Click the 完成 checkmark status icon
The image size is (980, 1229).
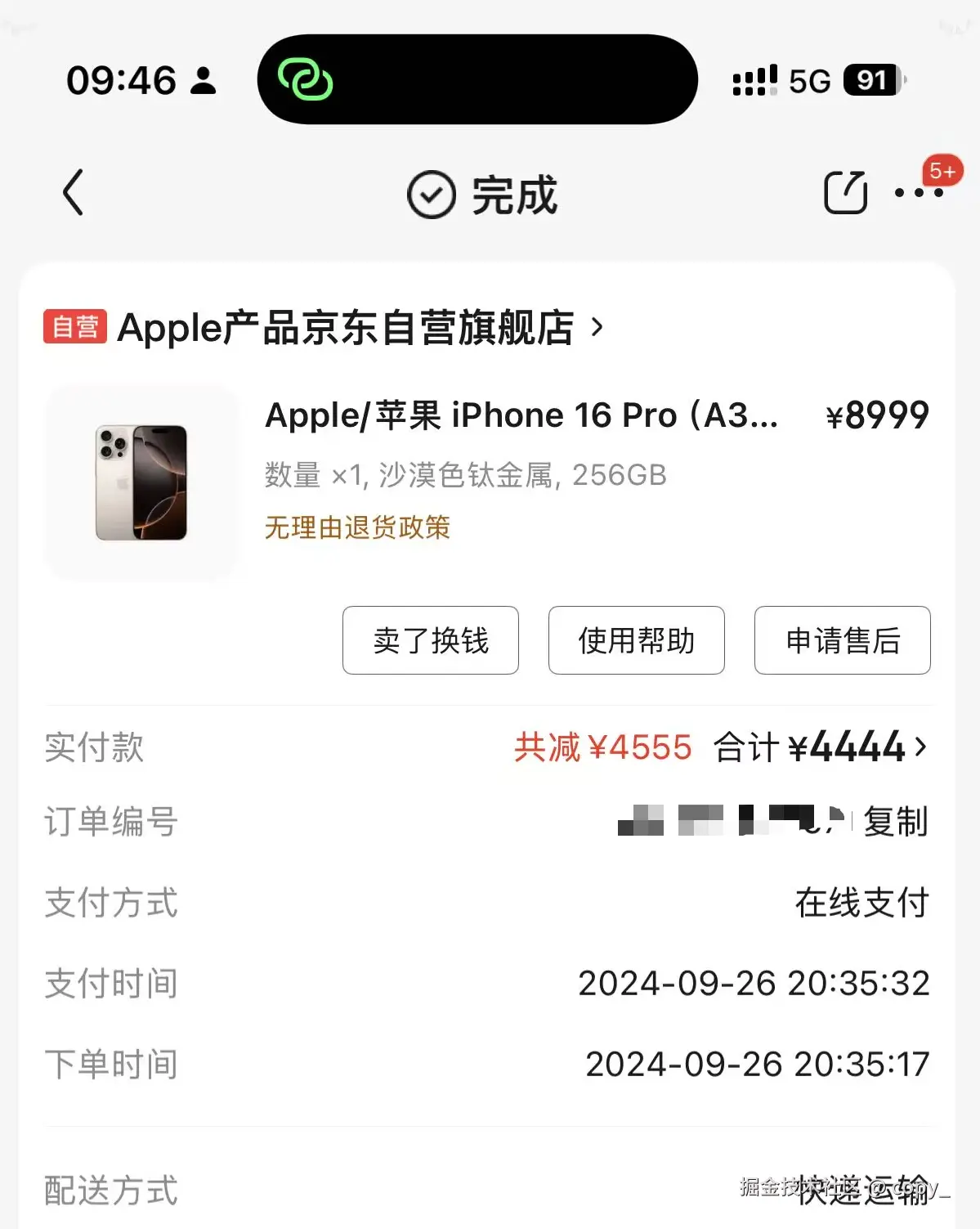point(428,195)
